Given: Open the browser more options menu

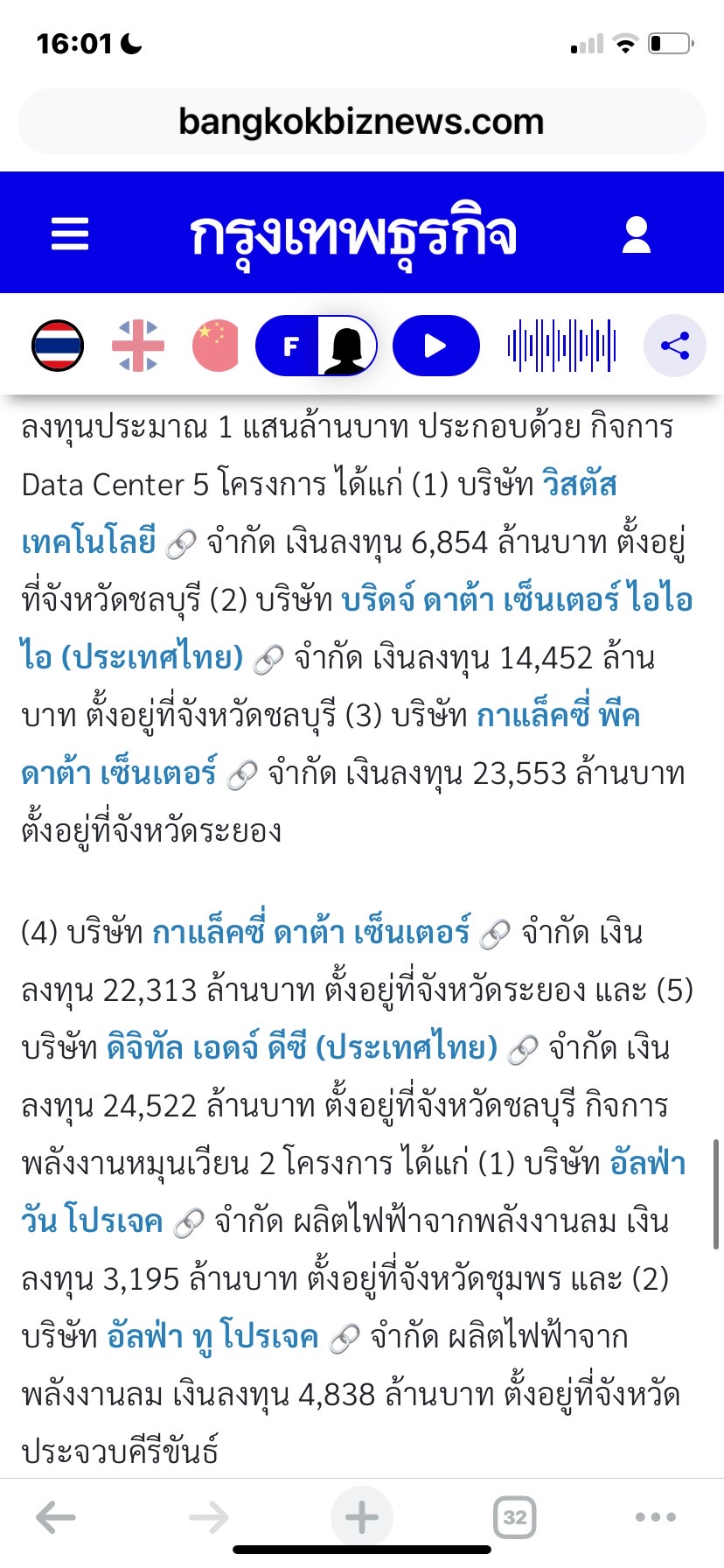Looking at the screenshot, I should 656,1517.
